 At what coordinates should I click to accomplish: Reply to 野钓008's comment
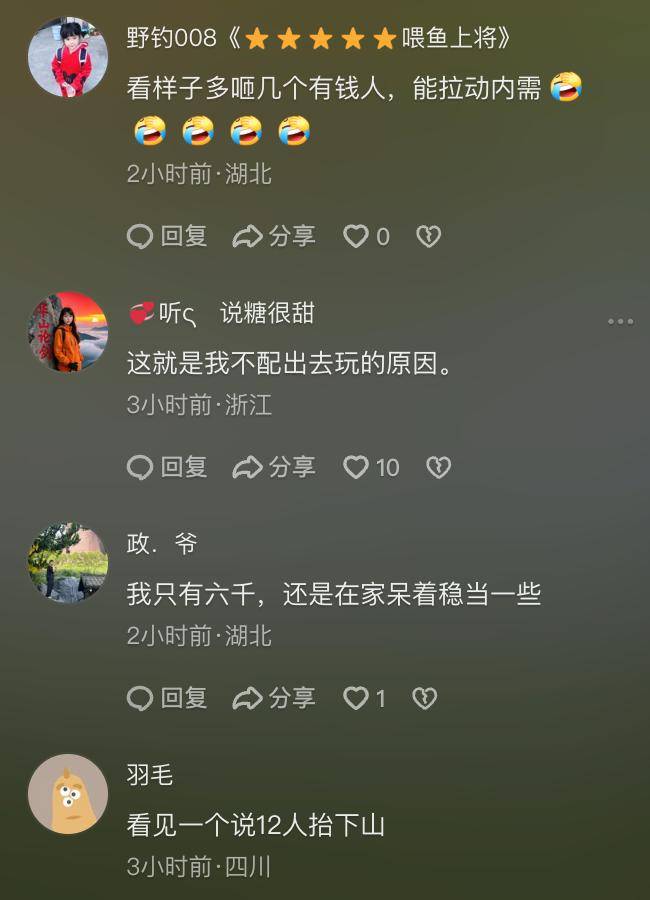167,236
